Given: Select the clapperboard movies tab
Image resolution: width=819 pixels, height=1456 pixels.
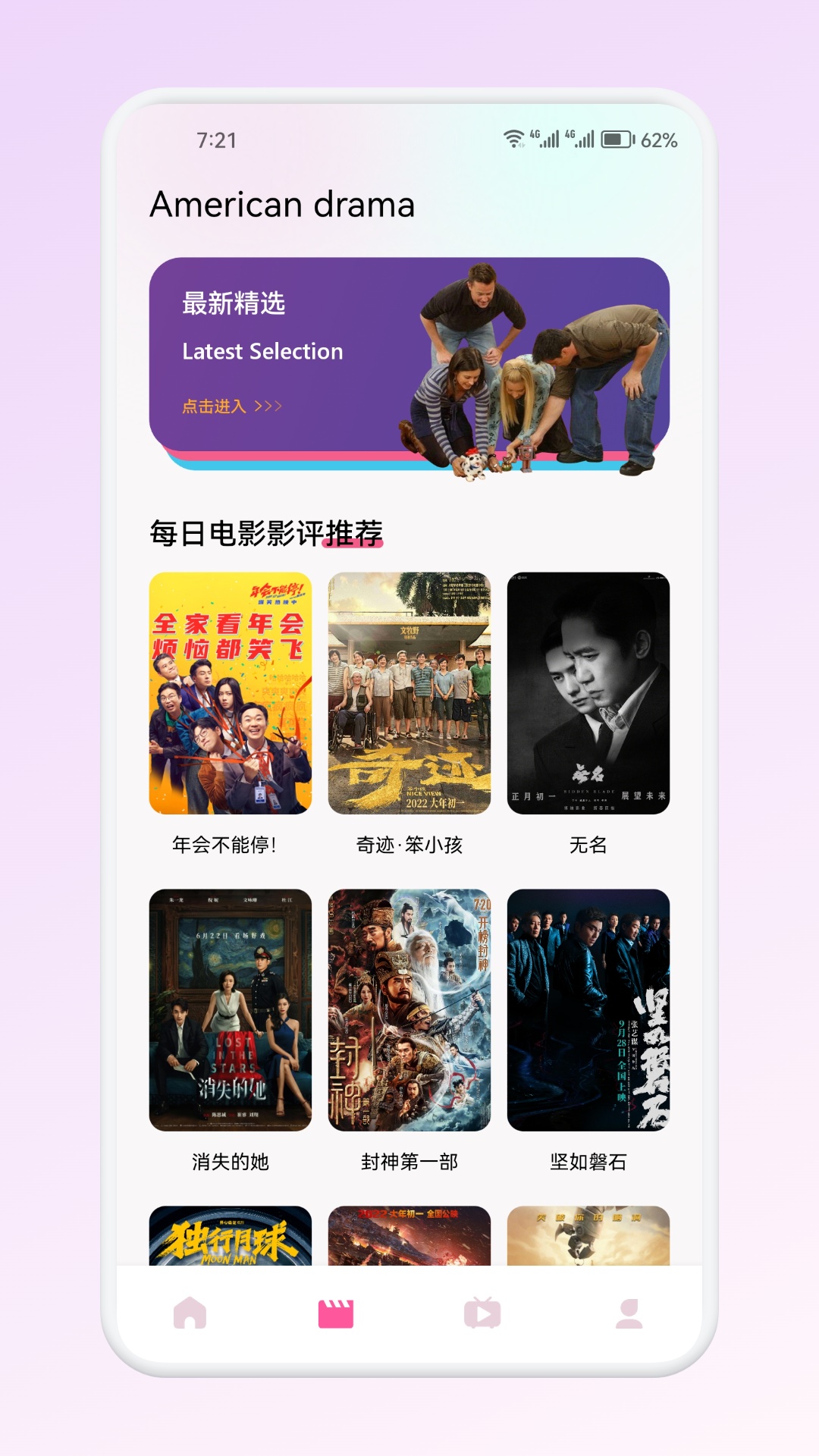Looking at the screenshot, I should coord(336,1313).
